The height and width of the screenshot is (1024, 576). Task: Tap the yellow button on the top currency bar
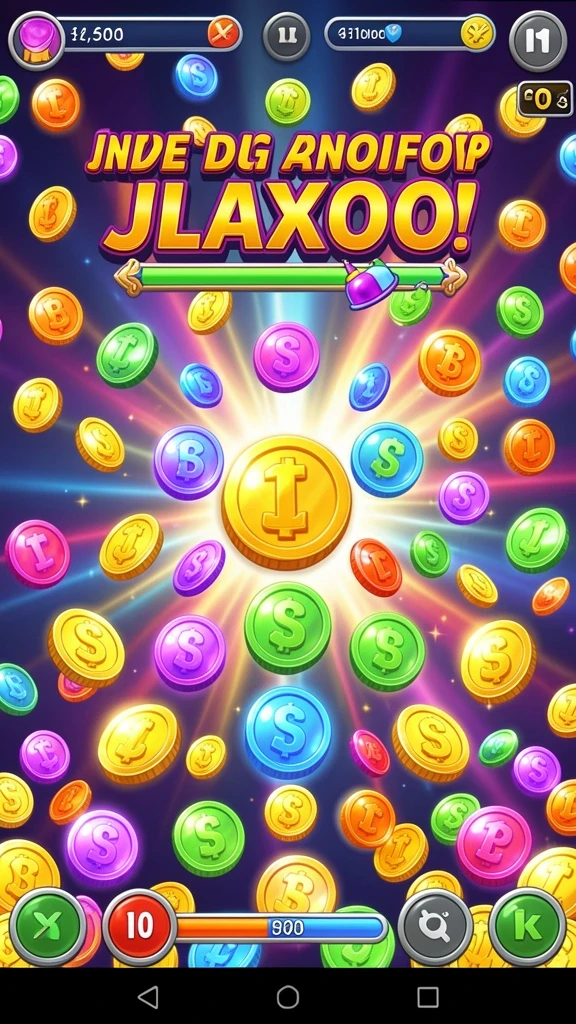(477, 33)
